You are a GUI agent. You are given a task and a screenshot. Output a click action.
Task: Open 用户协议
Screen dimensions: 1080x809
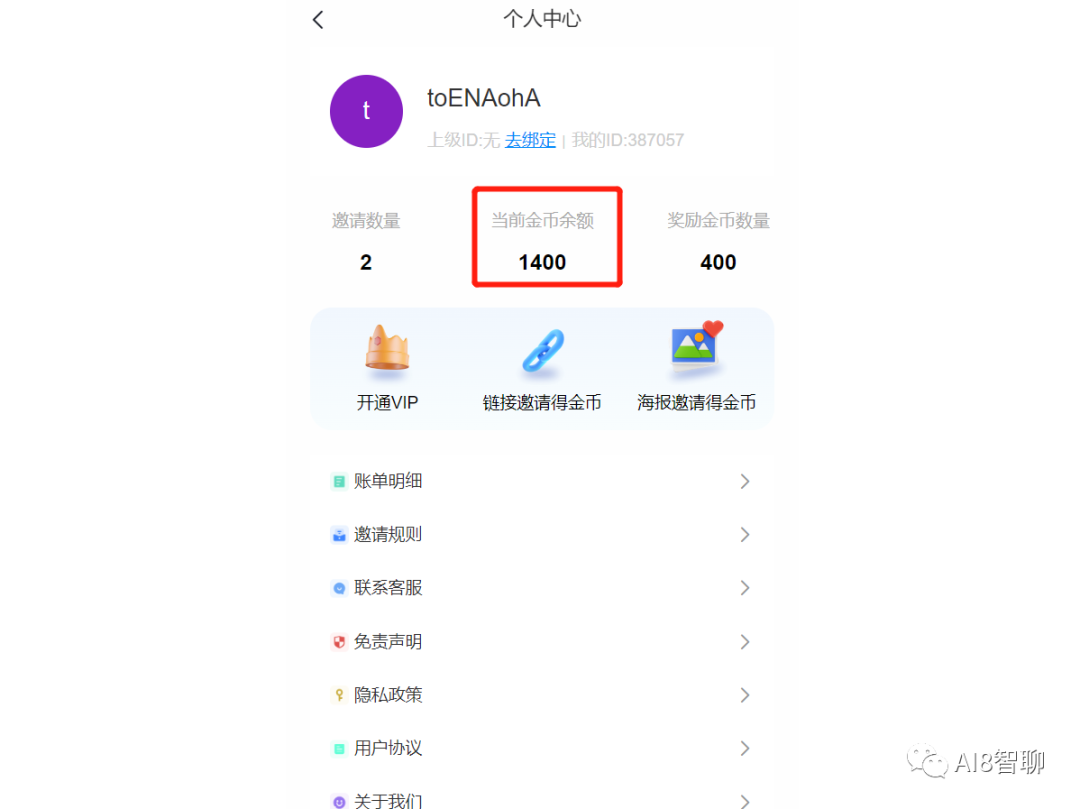pyautogui.click(x=540, y=748)
